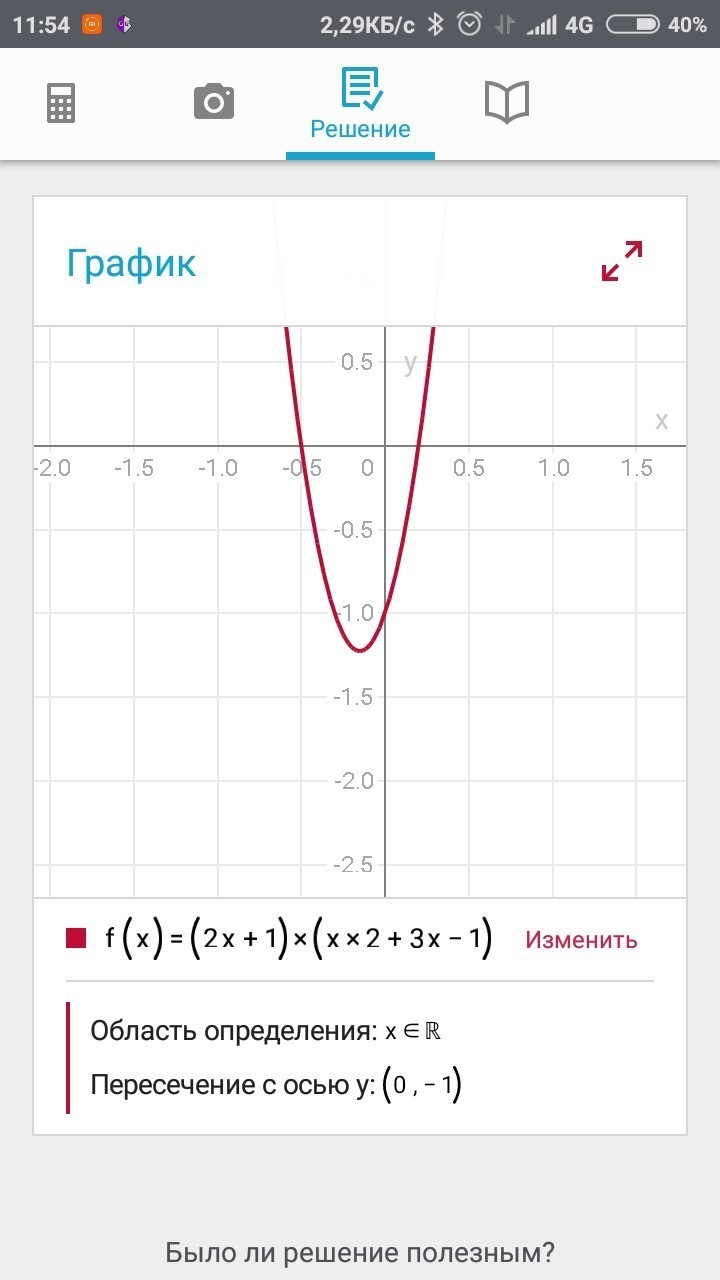Expand the graph to fullscreen
Image resolution: width=720 pixels, height=1280 pixels.
[x=622, y=261]
